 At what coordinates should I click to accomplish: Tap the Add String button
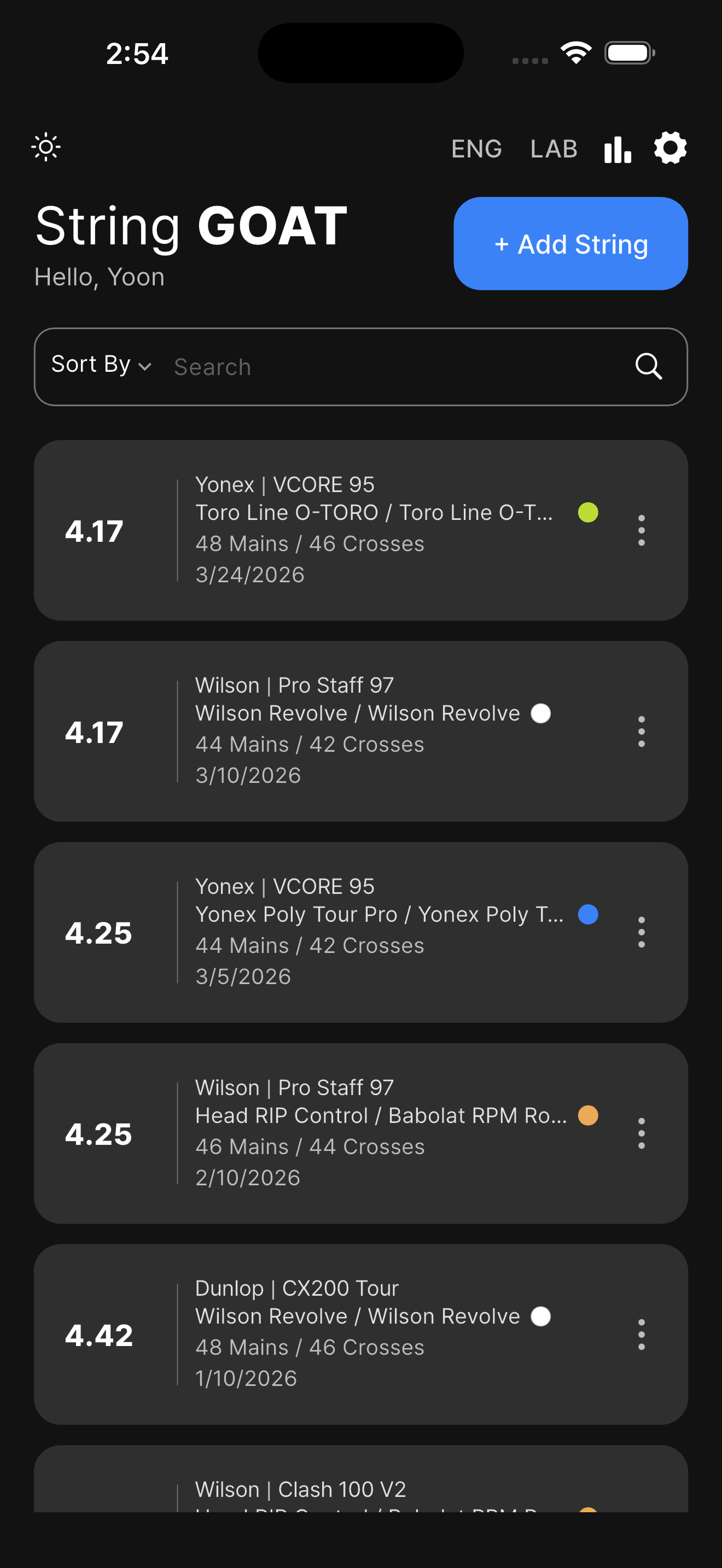tap(570, 243)
